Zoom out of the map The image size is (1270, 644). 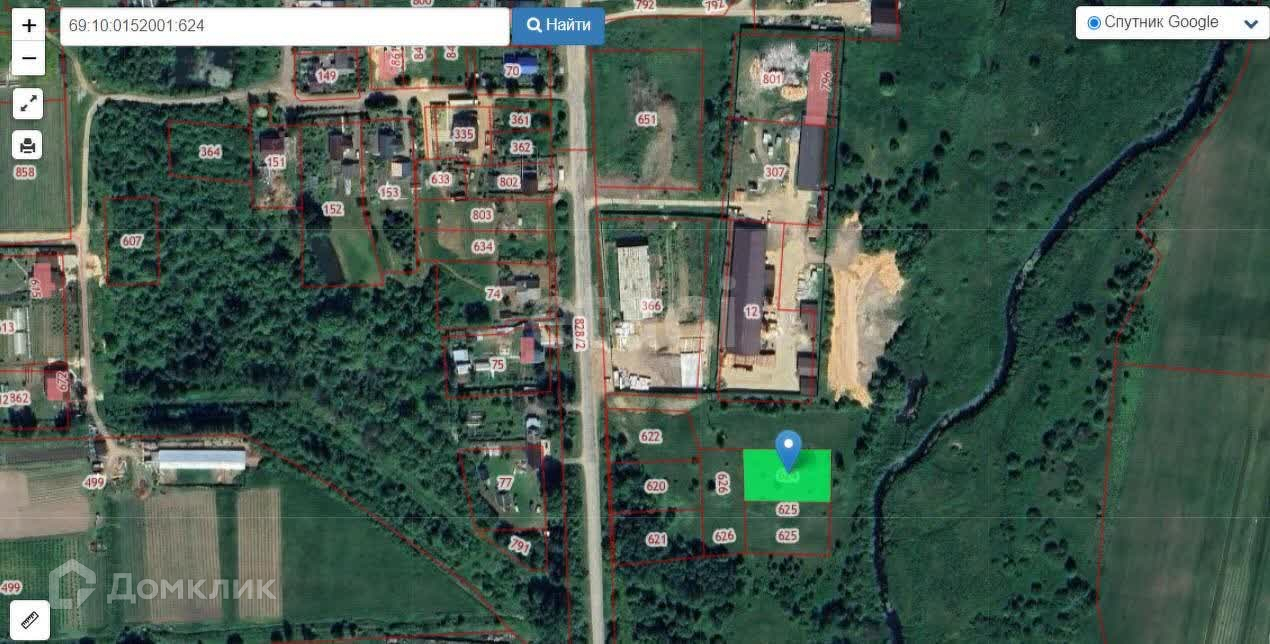pos(28,58)
